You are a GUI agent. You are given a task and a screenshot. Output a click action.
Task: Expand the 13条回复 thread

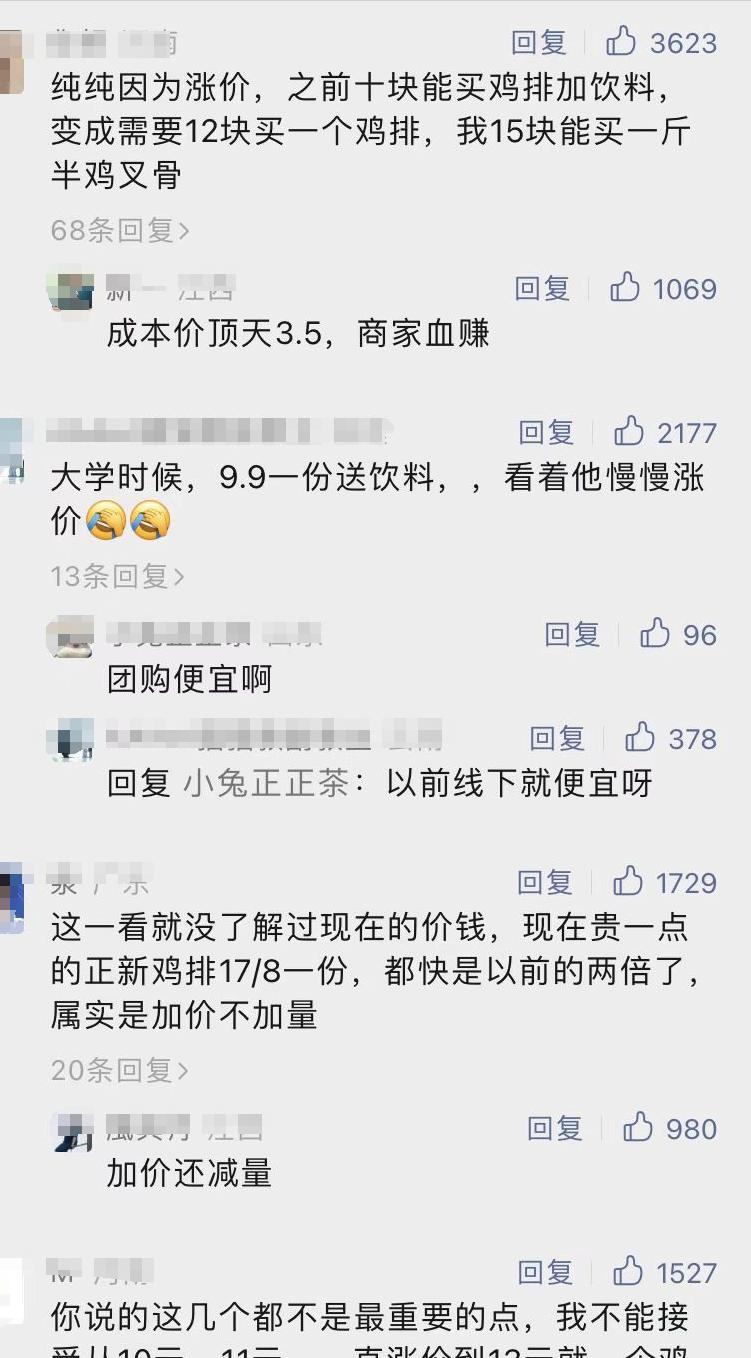coord(118,576)
